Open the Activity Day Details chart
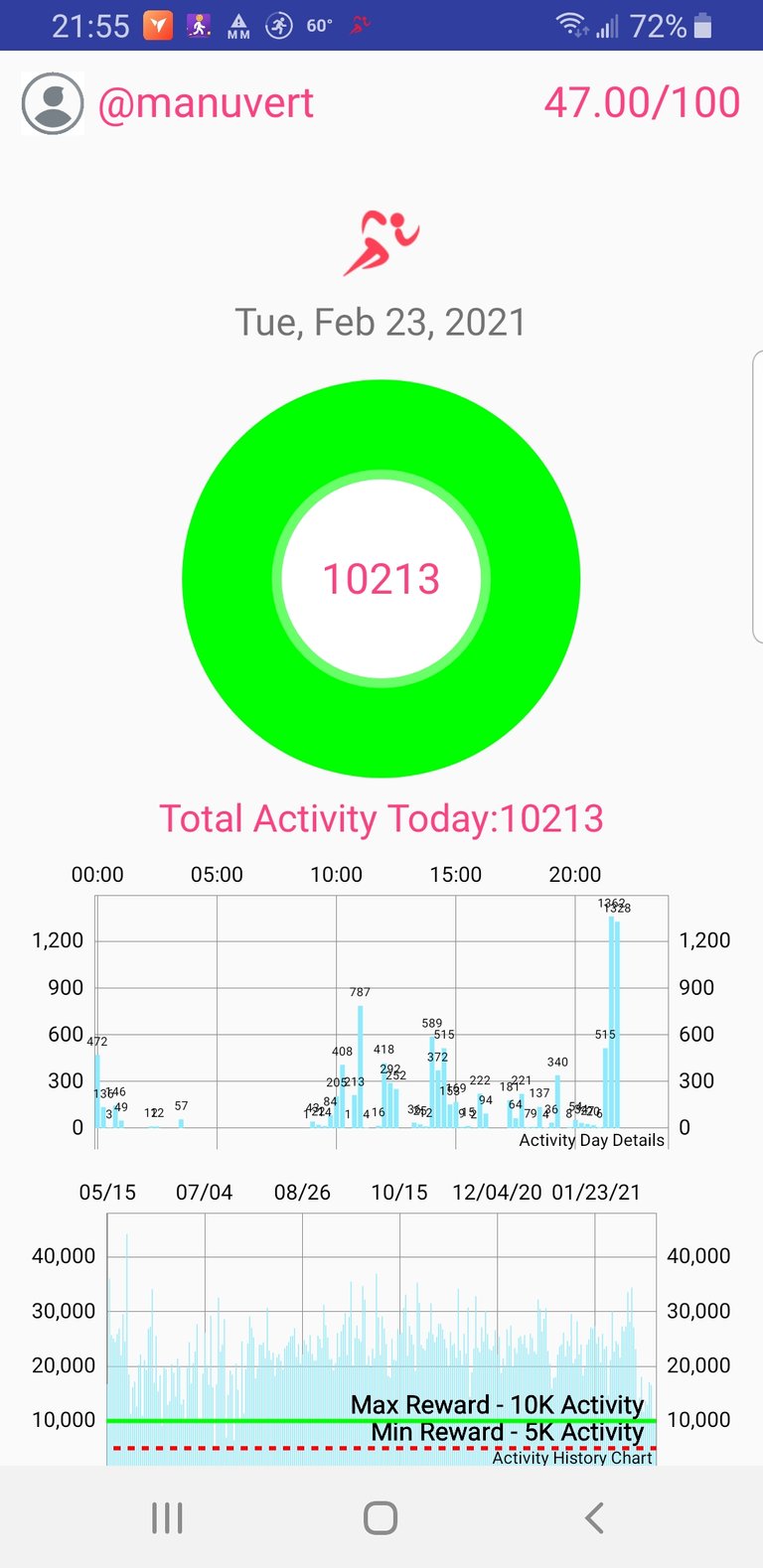The height and width of the screenshot is (1568, 763). click(x=381, y=1023)
